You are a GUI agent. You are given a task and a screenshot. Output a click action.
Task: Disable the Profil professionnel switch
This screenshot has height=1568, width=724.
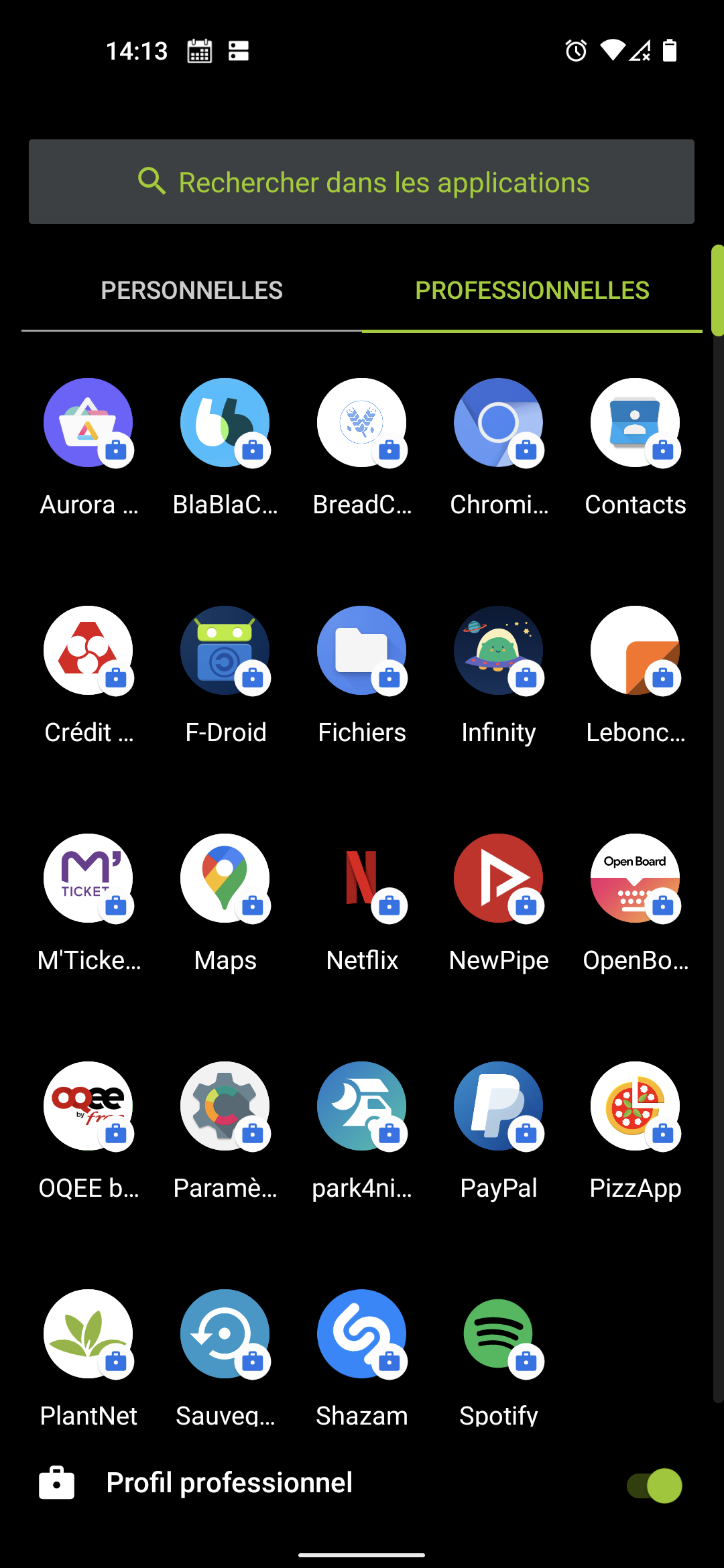point(654,1486)
